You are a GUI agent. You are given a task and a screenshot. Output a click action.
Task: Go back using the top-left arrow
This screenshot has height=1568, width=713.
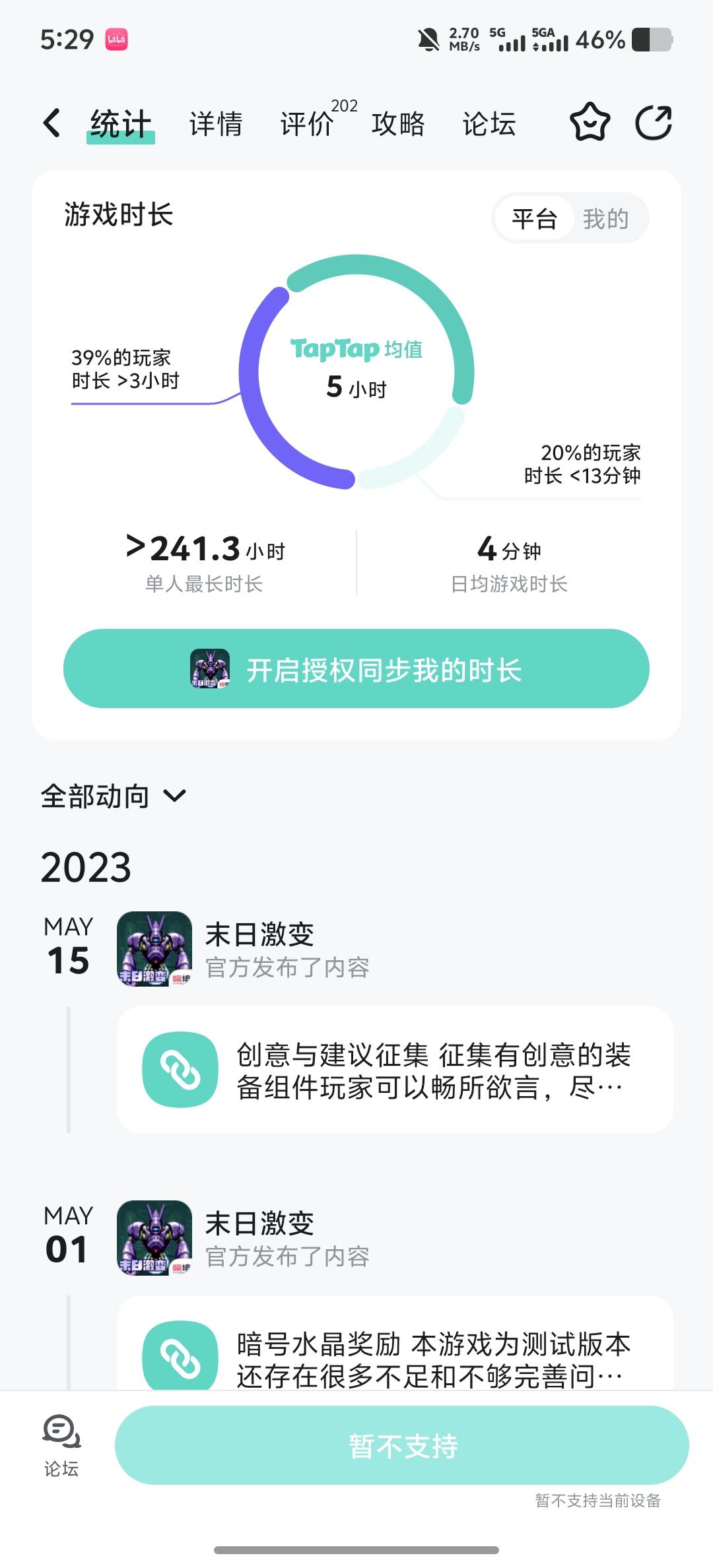(x=51, y=123)
